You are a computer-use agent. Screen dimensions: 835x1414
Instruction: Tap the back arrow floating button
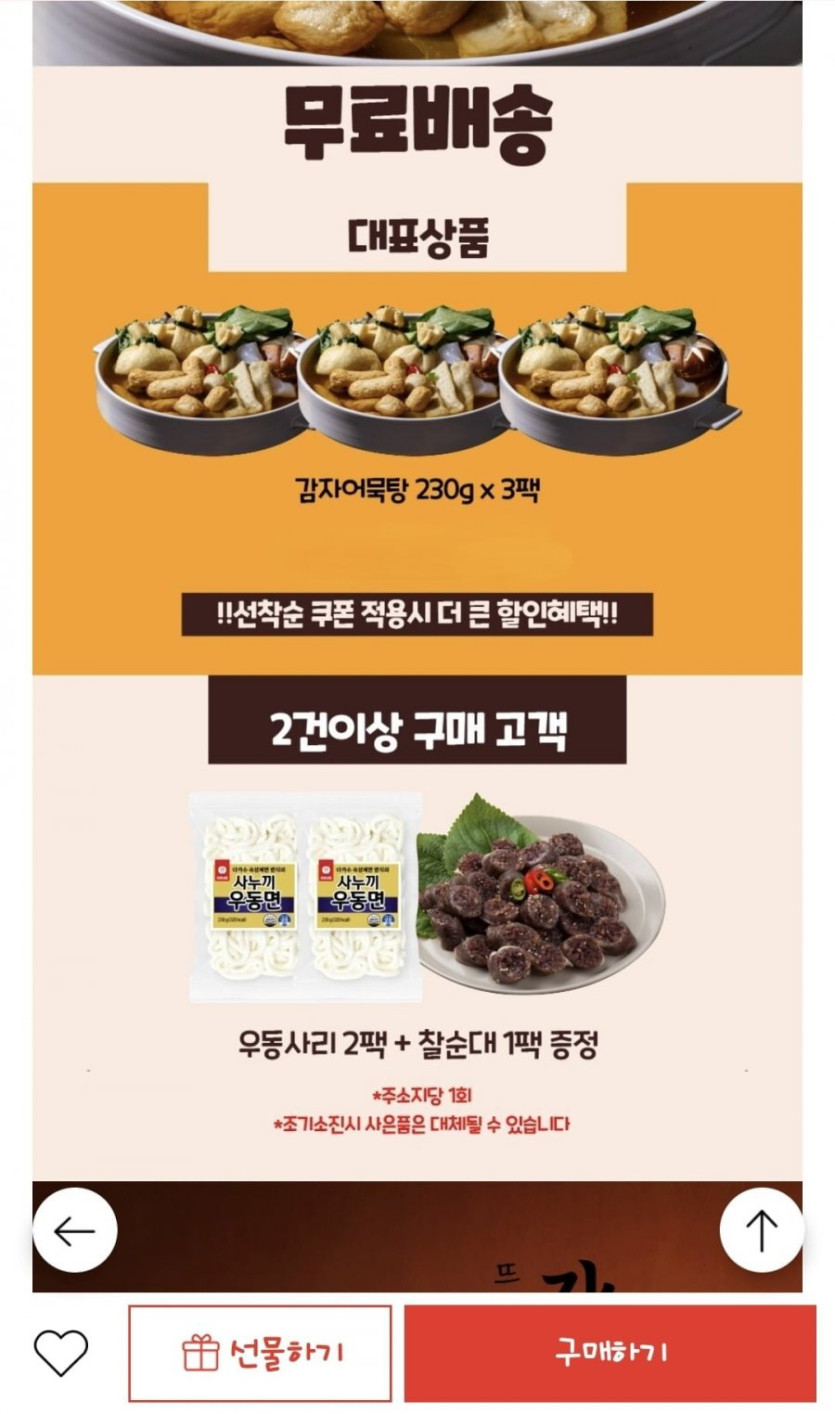[x=75, y=1230]
